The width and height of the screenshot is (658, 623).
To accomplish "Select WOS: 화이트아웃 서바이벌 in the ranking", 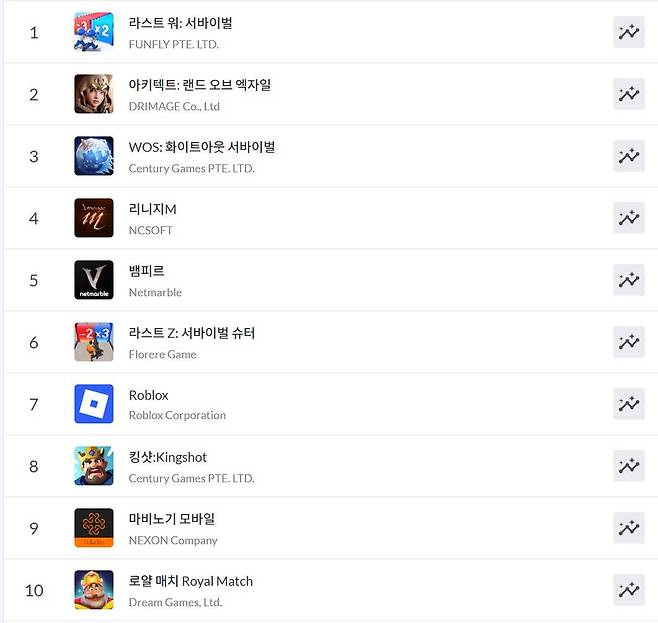I will point(201,147).
